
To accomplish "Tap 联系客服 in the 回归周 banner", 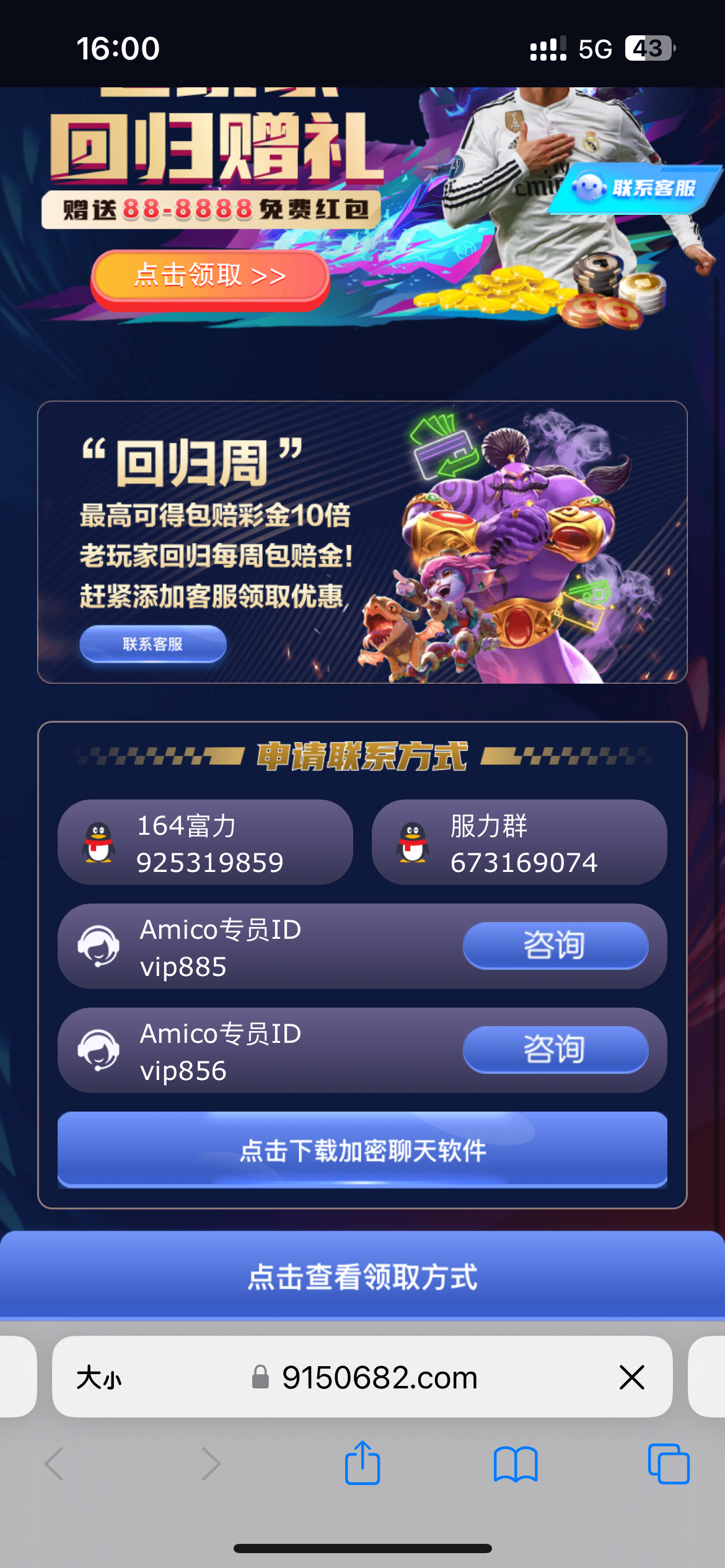I will click(152, 644).
